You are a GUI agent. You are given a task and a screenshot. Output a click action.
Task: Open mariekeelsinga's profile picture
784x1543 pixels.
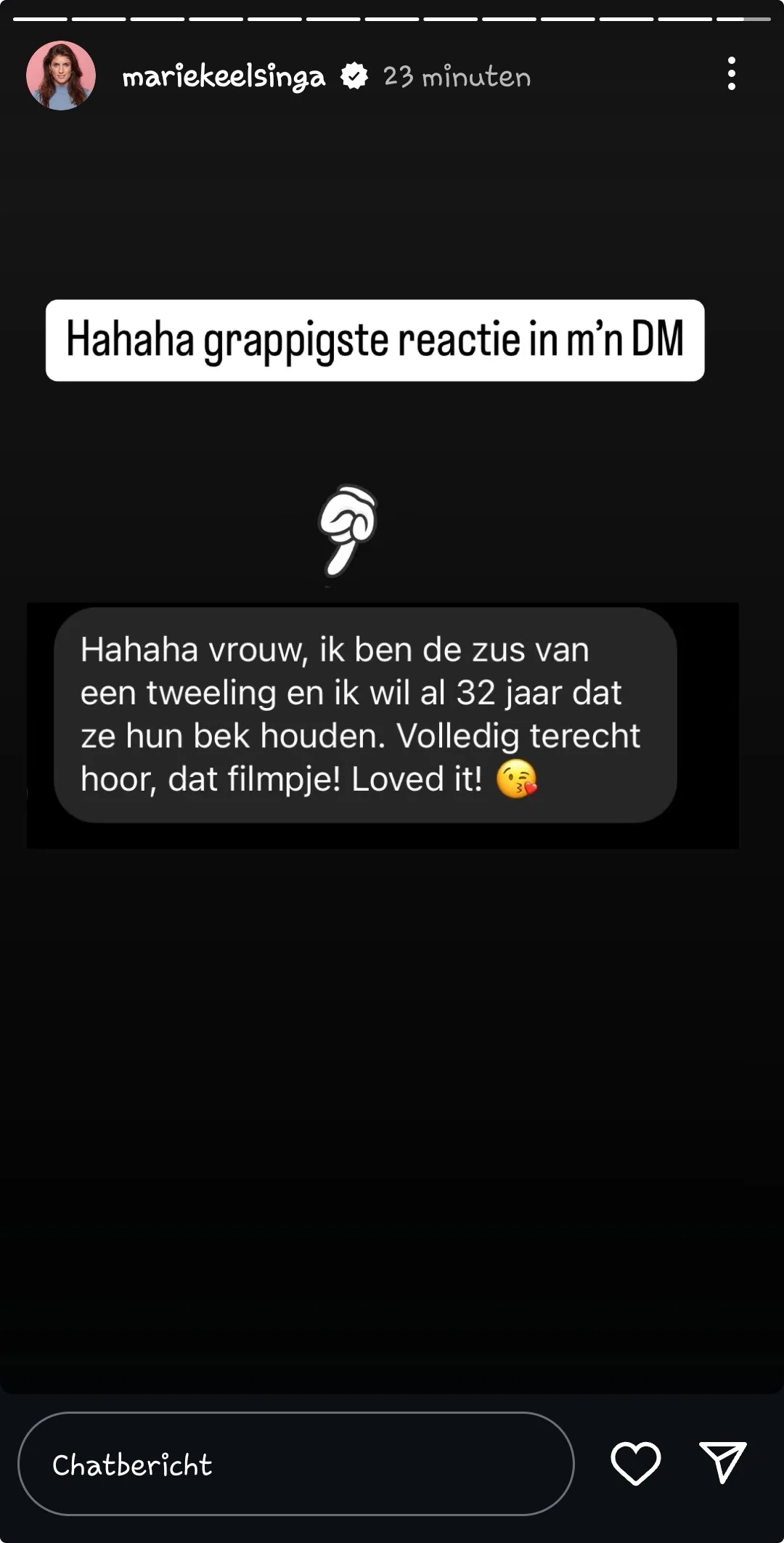click(61, 76)
